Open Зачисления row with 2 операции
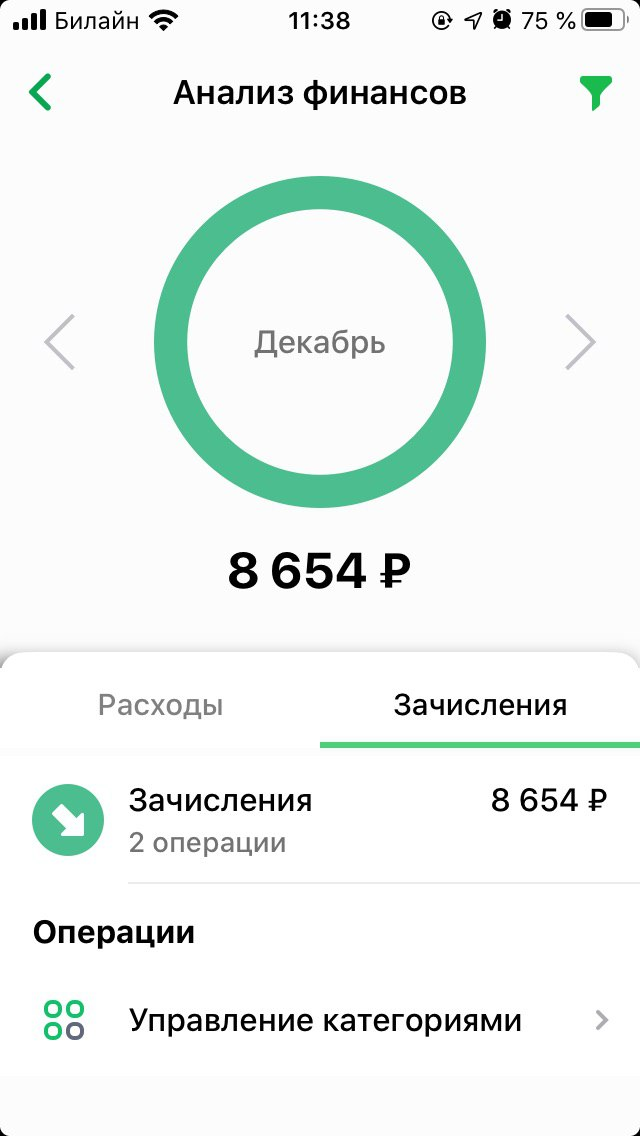Viewport: 640px width, 1136px height. coord(320,820)
